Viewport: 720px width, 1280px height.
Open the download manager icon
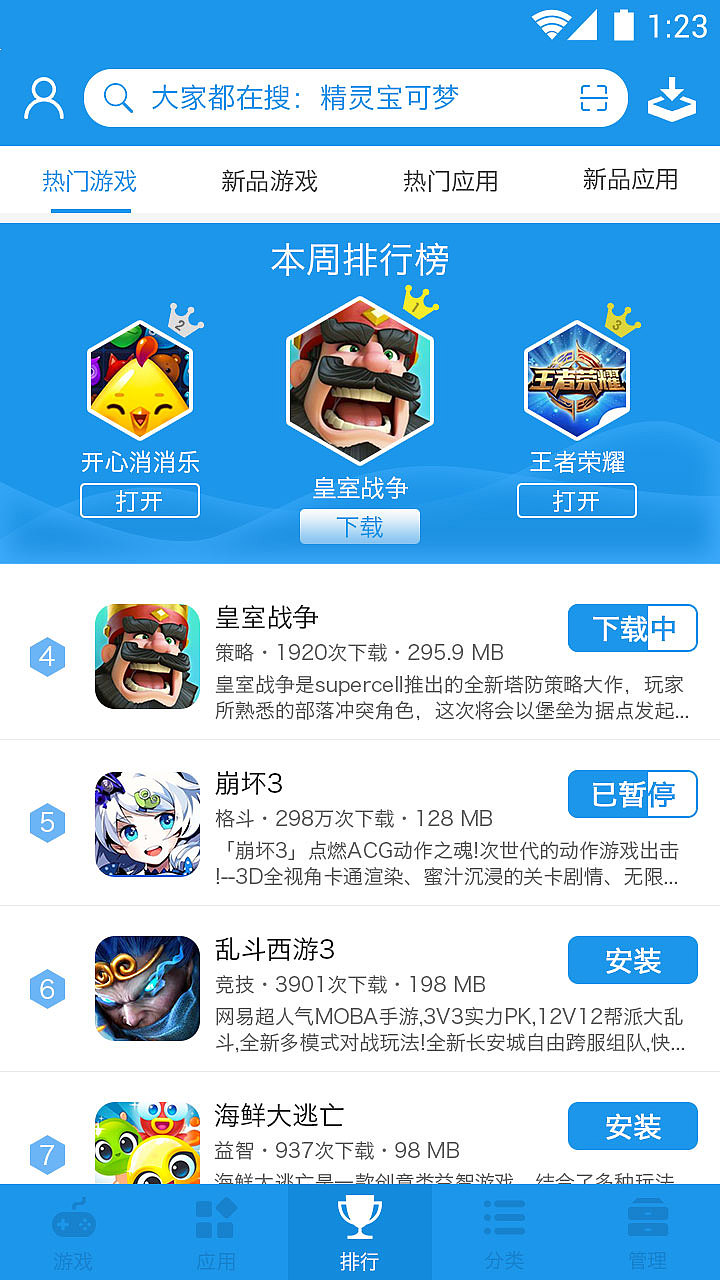[x=672, y=97]
